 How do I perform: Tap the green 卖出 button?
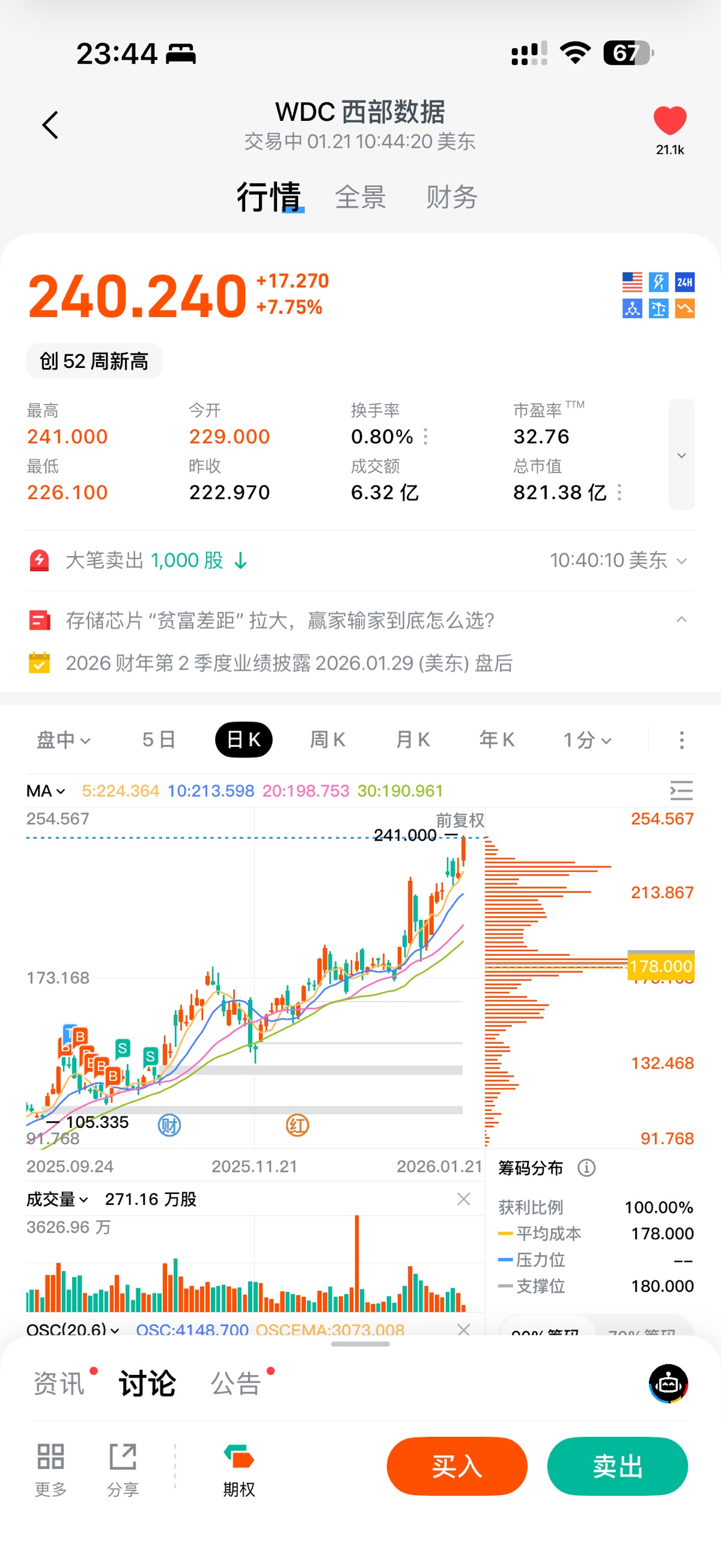coord(617,1466)
